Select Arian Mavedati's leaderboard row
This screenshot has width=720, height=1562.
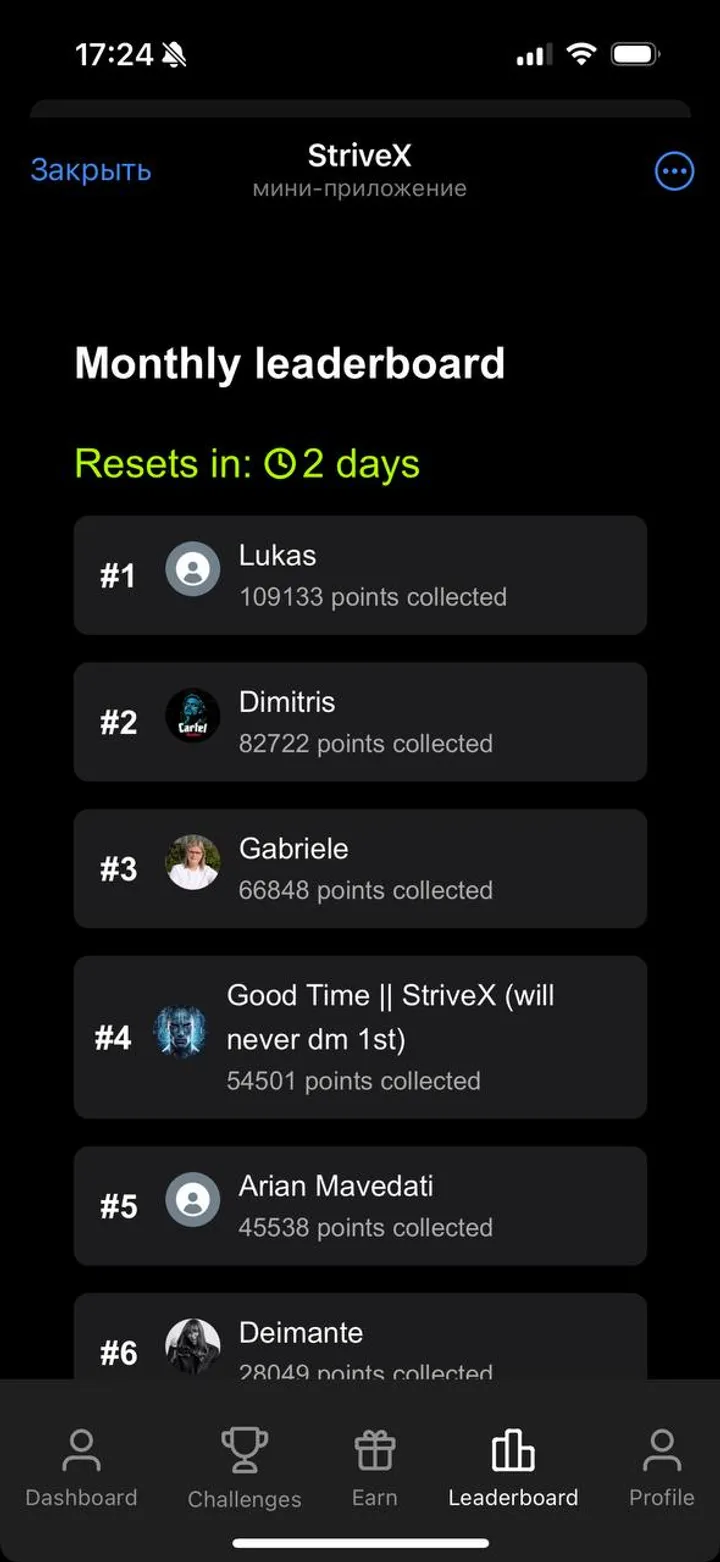click(x=360, y=1205)
